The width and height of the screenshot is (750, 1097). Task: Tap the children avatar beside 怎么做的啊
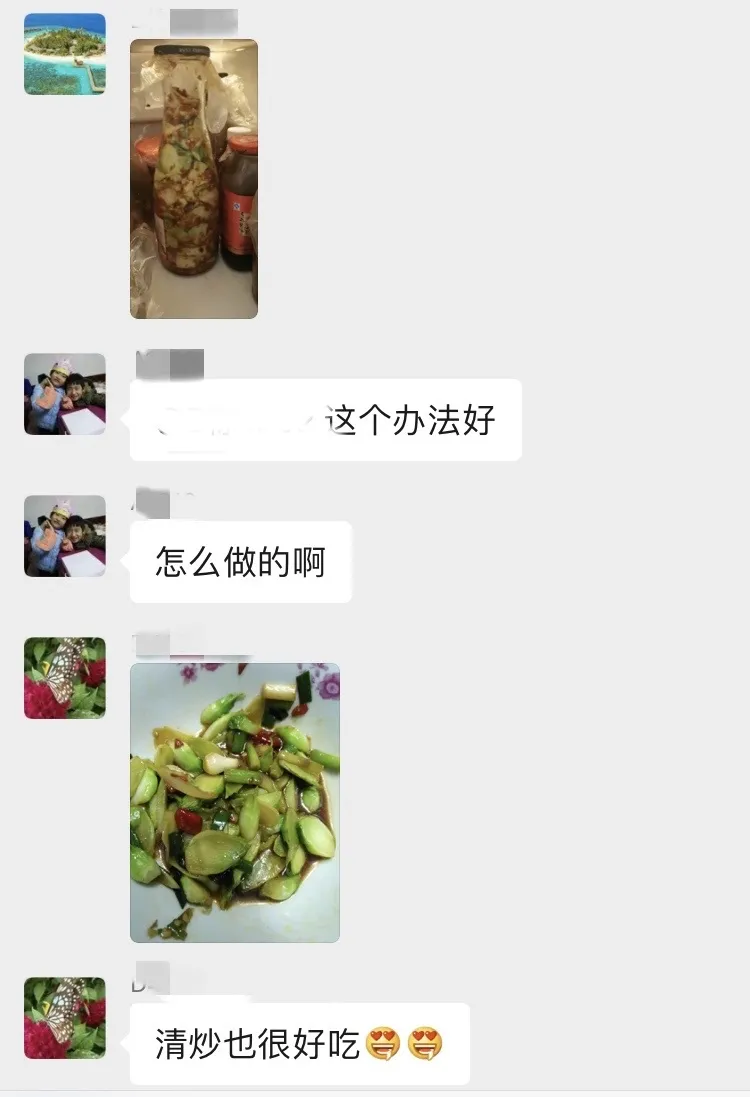point(65,536)
